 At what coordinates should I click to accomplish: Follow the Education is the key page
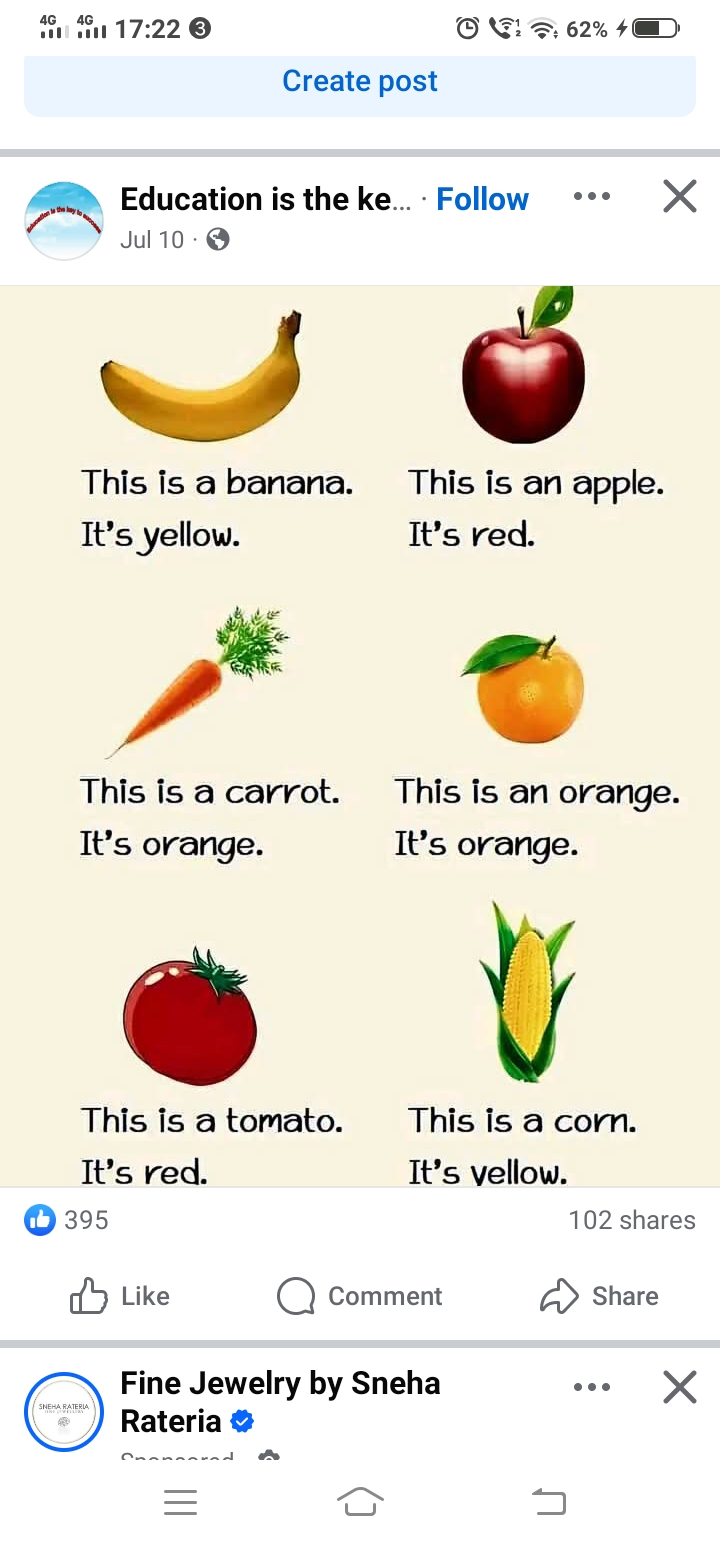click(482, 199)
